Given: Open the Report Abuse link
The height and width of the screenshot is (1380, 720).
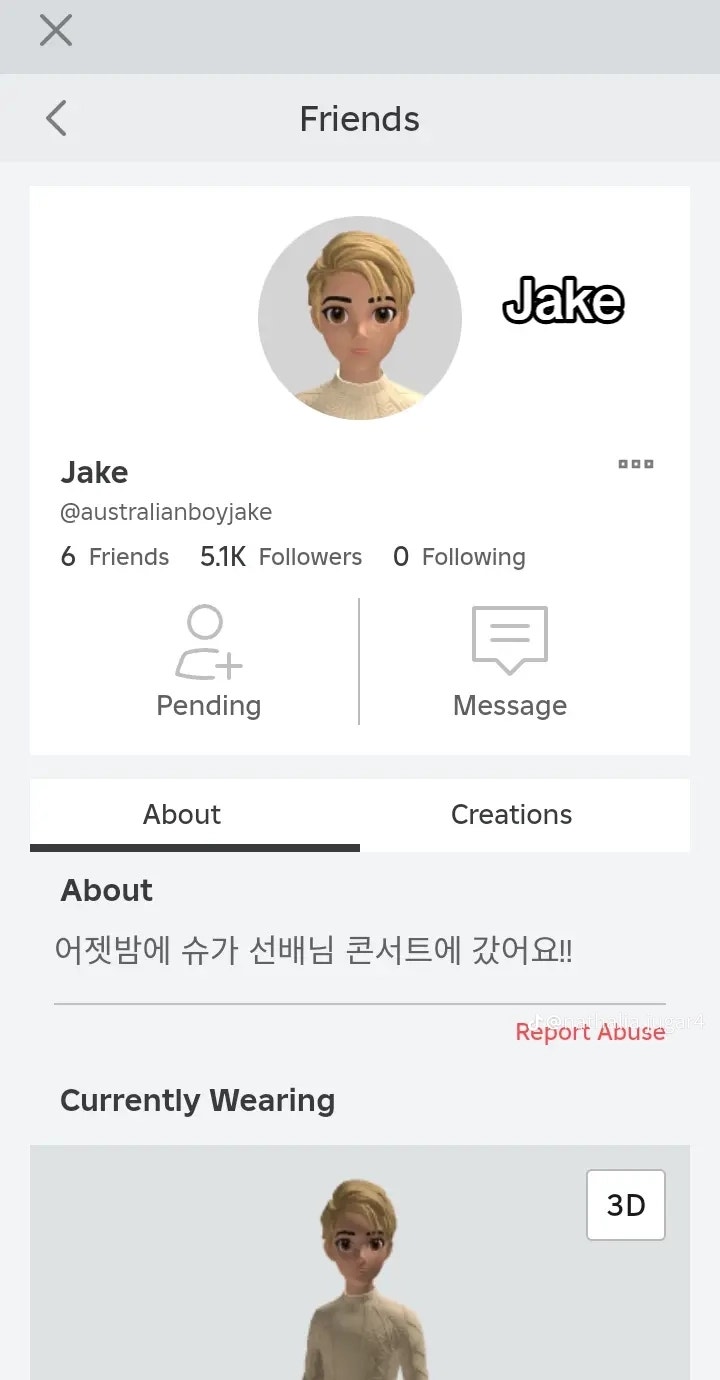Looking at the screenshot, I should click(590, 1031).
